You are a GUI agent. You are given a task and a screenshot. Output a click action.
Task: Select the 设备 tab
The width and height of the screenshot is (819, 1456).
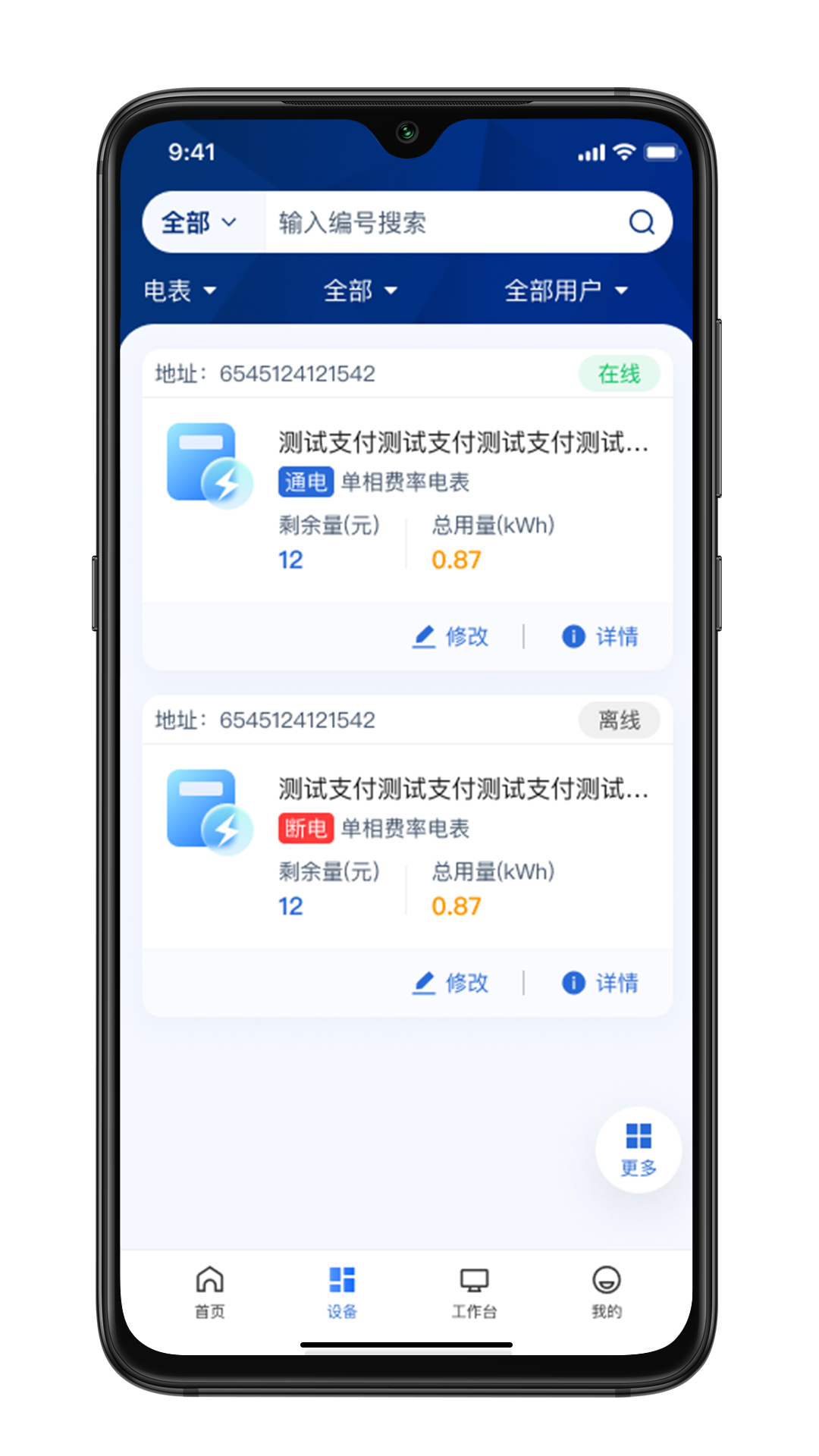coord(342,1292)
